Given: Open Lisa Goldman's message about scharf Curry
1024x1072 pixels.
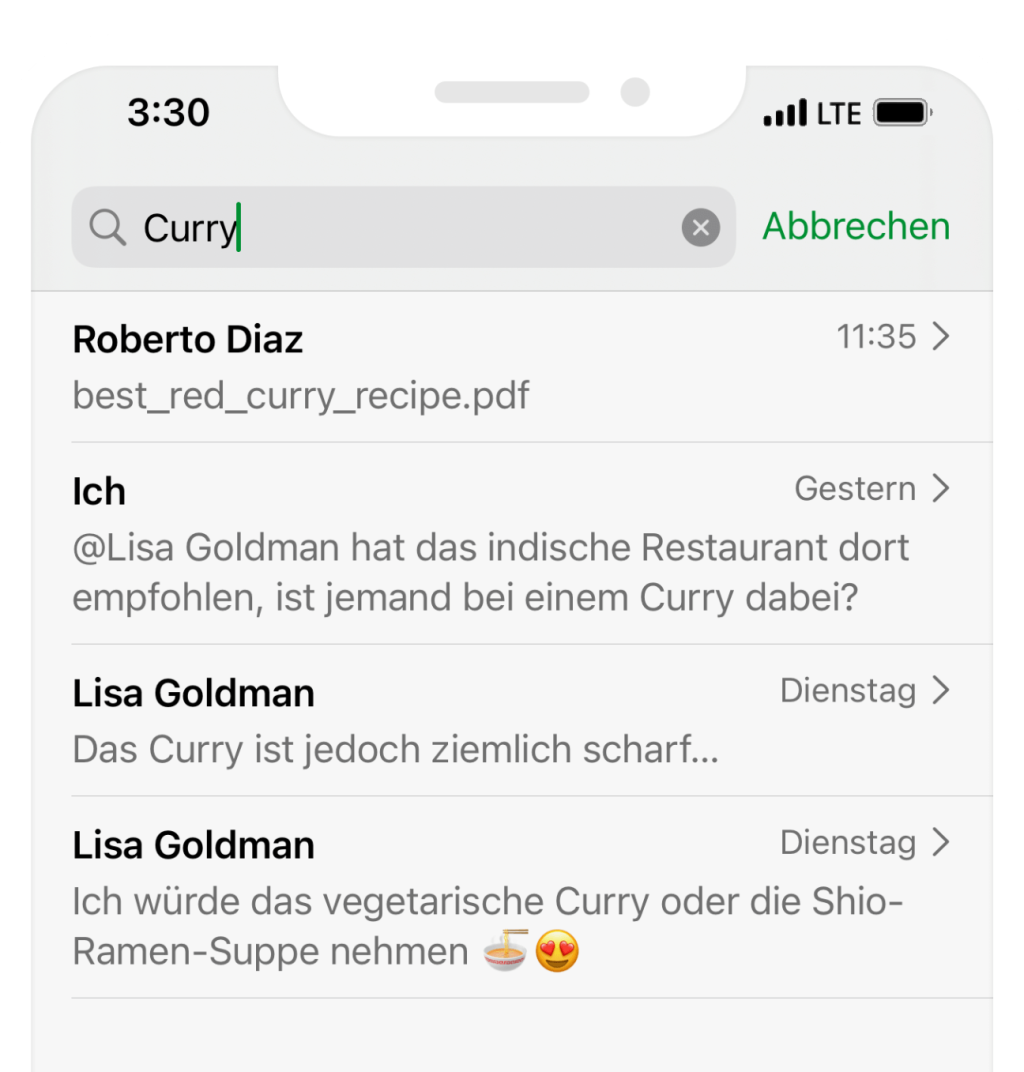Looking at the screenshot, I should [x=510, y=720].
